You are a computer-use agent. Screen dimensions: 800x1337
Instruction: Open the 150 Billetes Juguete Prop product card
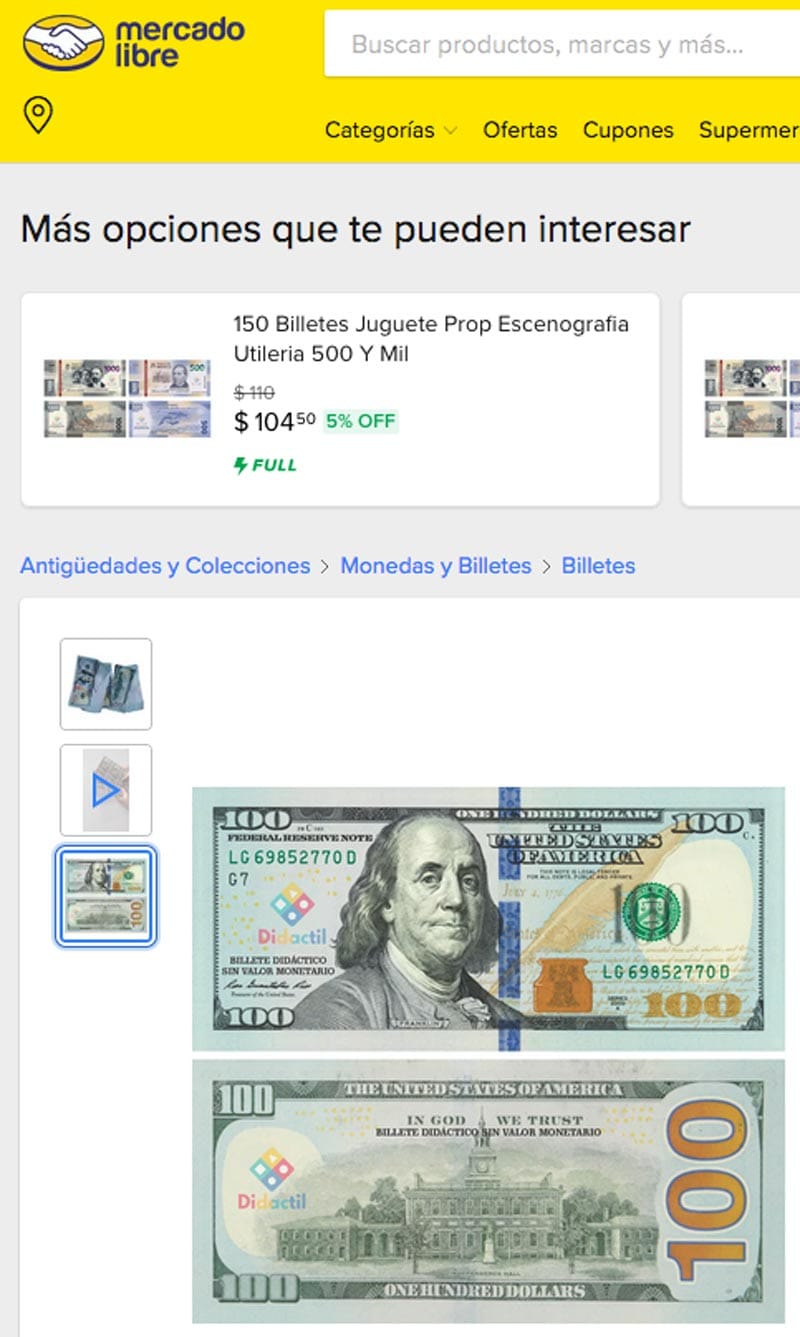[x=340, y=398]
